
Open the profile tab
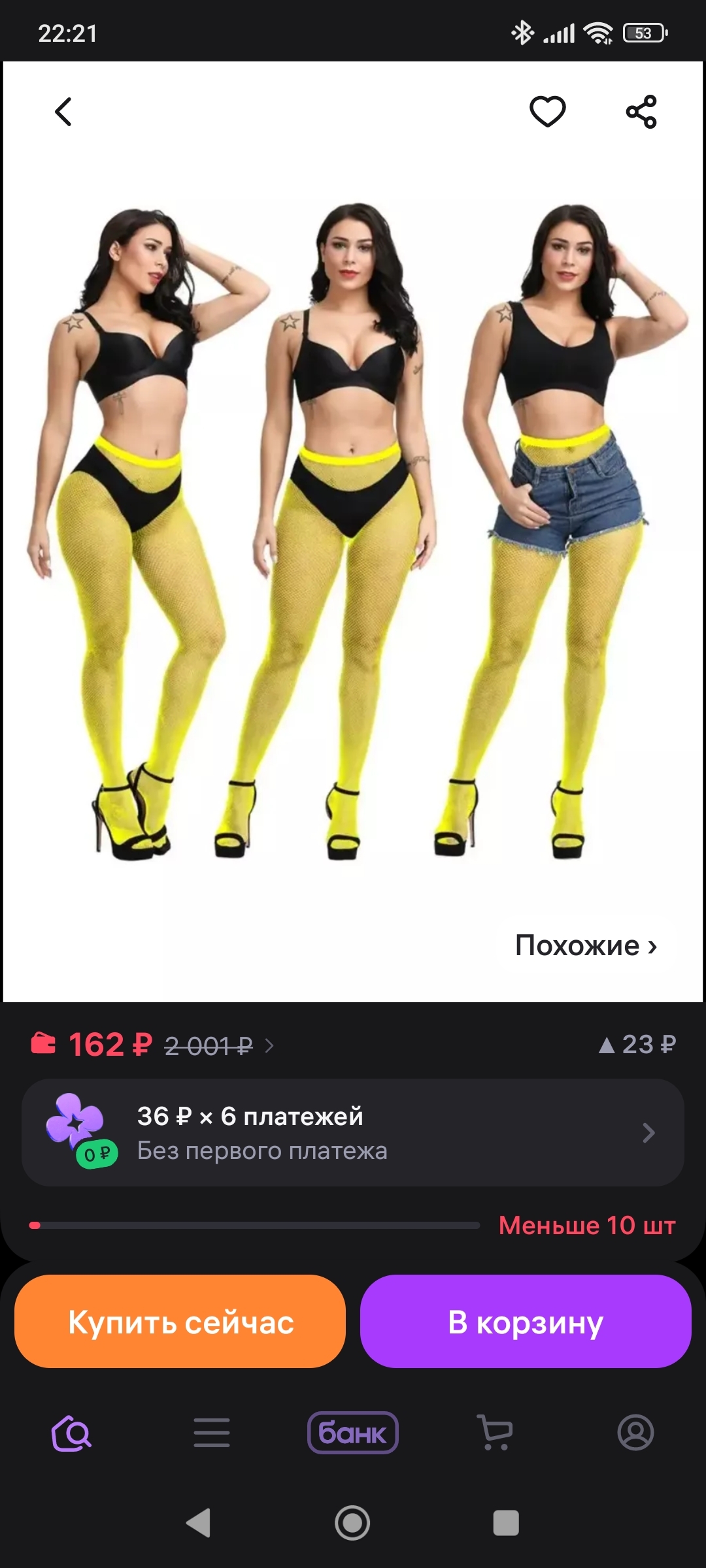click(635, 1433)
